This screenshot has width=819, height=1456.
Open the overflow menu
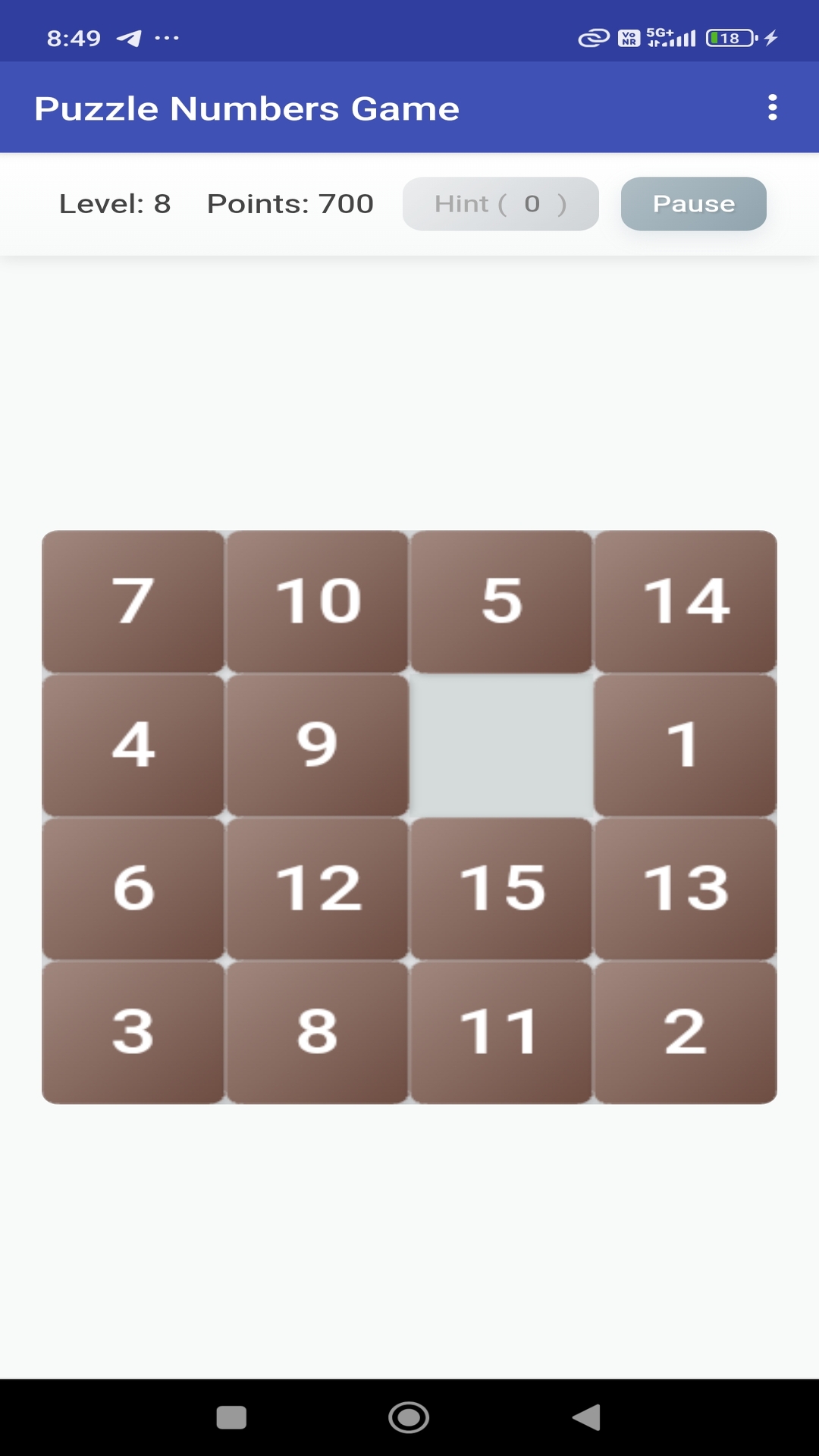(x=772, y=108)
